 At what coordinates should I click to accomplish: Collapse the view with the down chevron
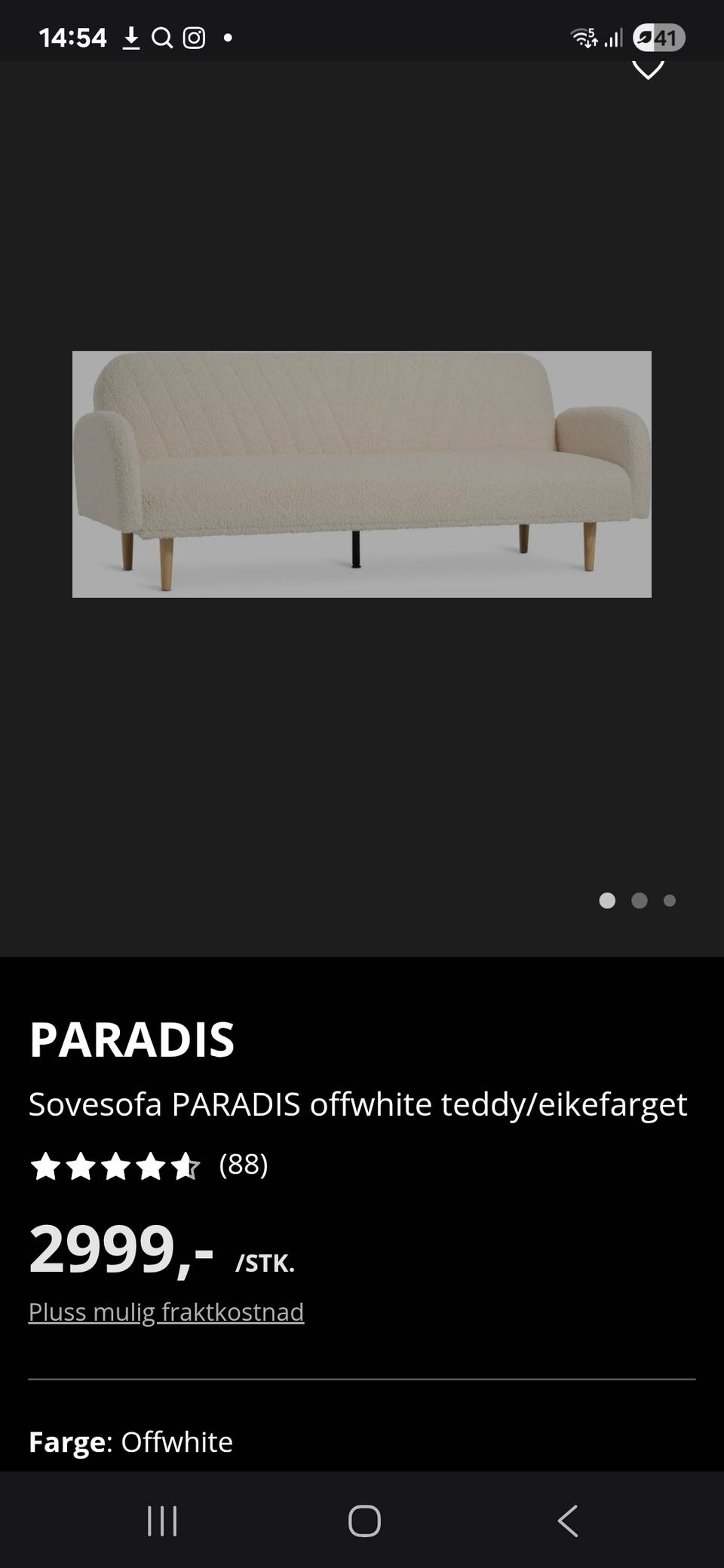pos(648,70)
